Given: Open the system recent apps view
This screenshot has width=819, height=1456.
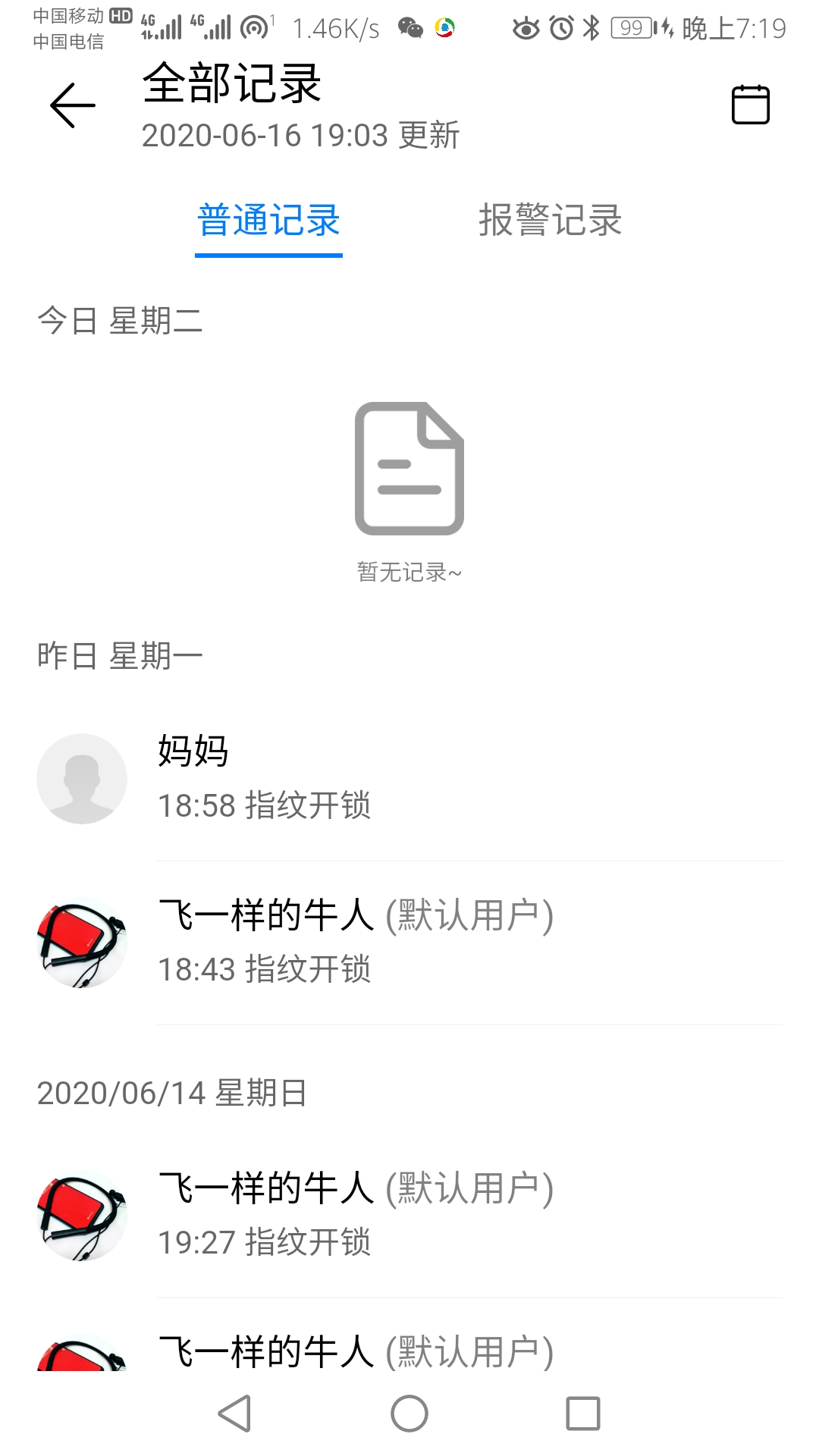Looking at the screenshot, I should tap(582, 1414).
